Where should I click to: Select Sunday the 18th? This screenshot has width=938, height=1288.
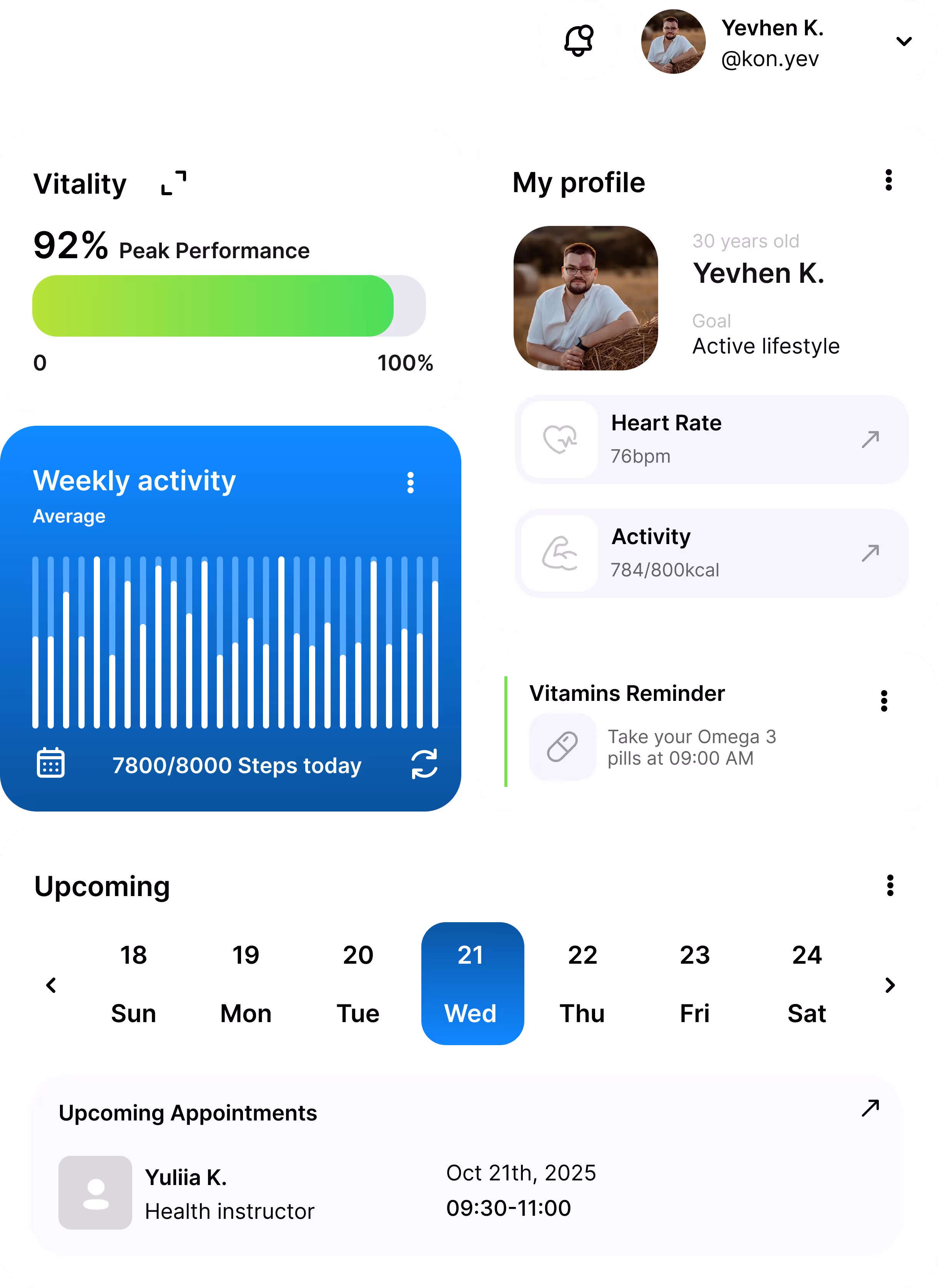click(133, 984)
